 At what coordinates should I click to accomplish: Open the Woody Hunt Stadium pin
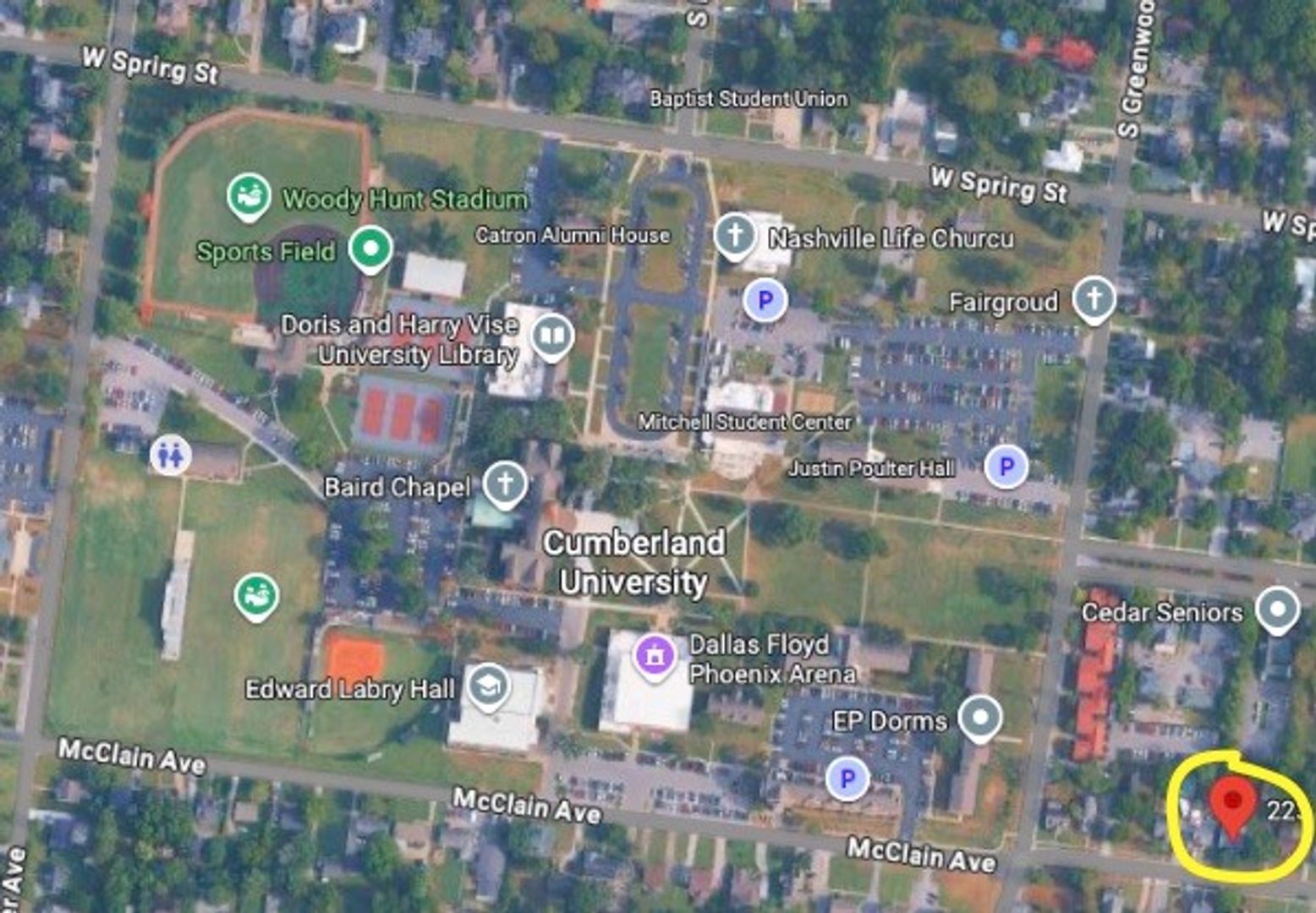coord(249,196)
